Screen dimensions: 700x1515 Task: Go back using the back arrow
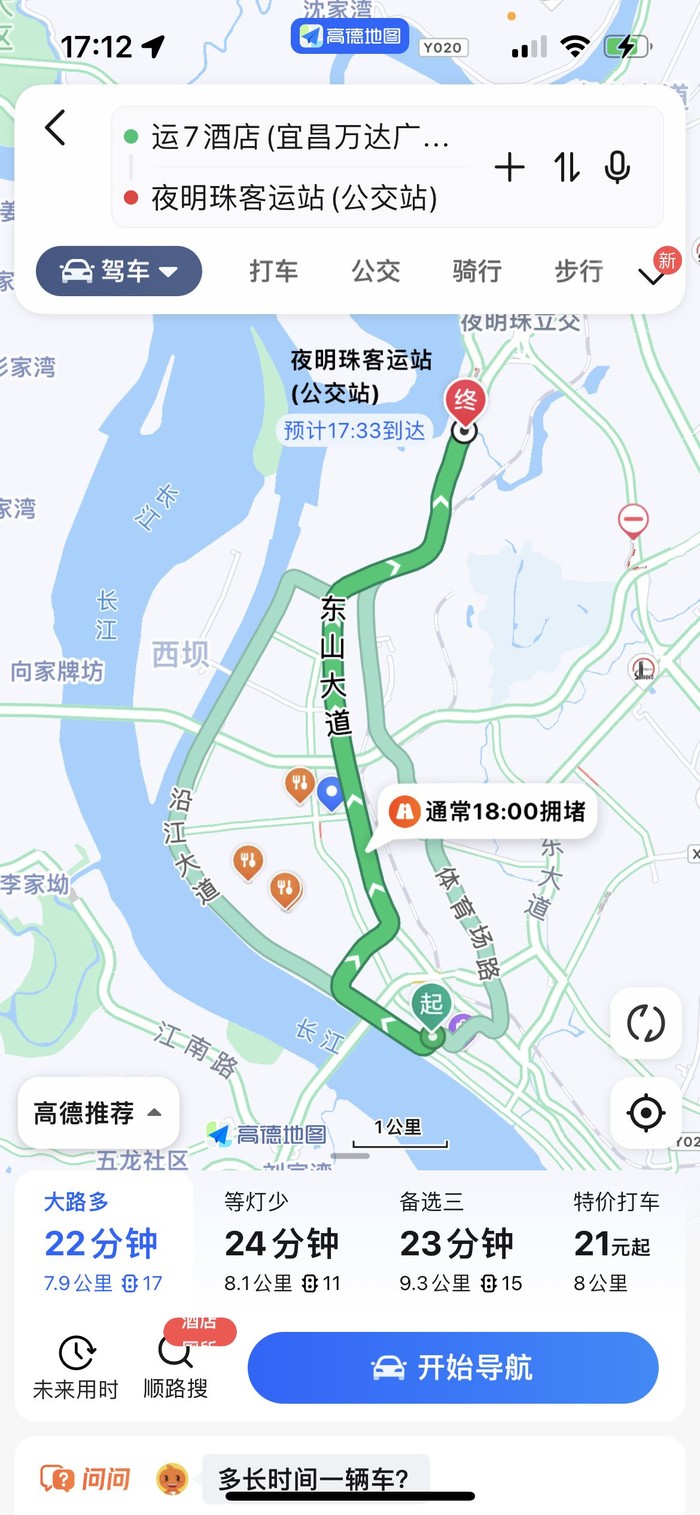pos(55,128)
